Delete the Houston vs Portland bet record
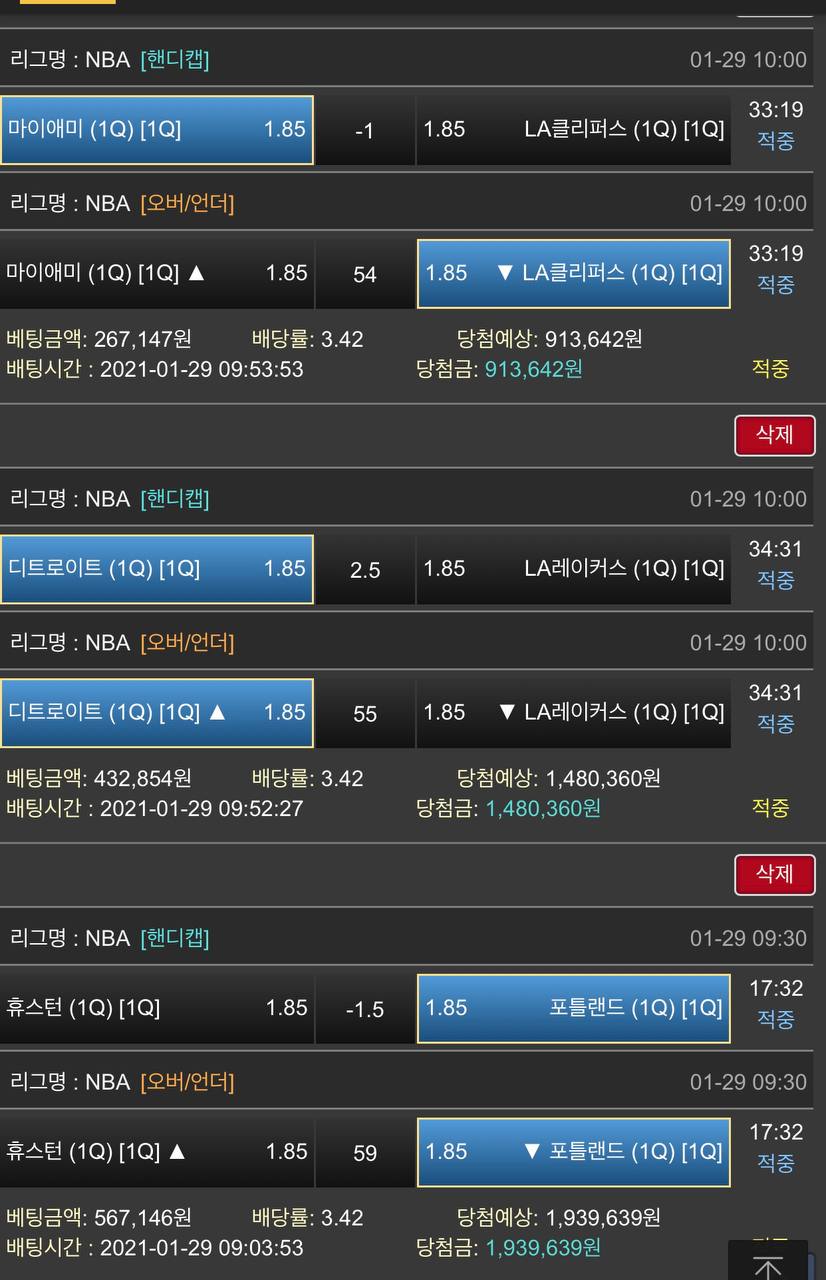 coord(774,874)
